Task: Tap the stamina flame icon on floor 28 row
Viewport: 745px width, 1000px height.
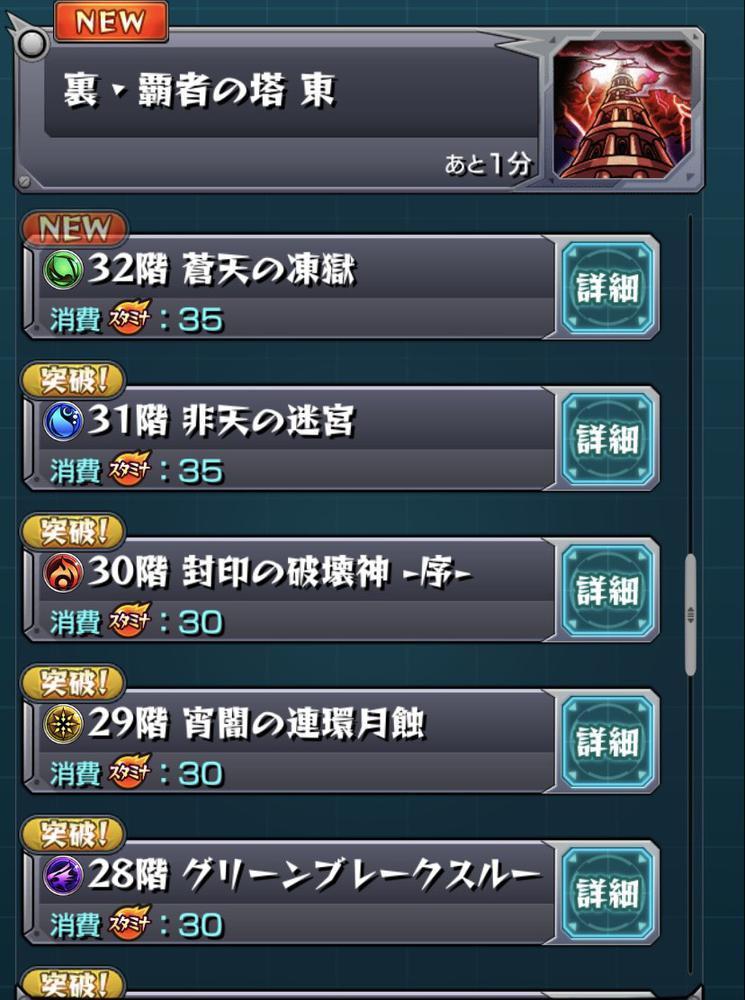Action: pyautogui.click(x=131, y=920)
